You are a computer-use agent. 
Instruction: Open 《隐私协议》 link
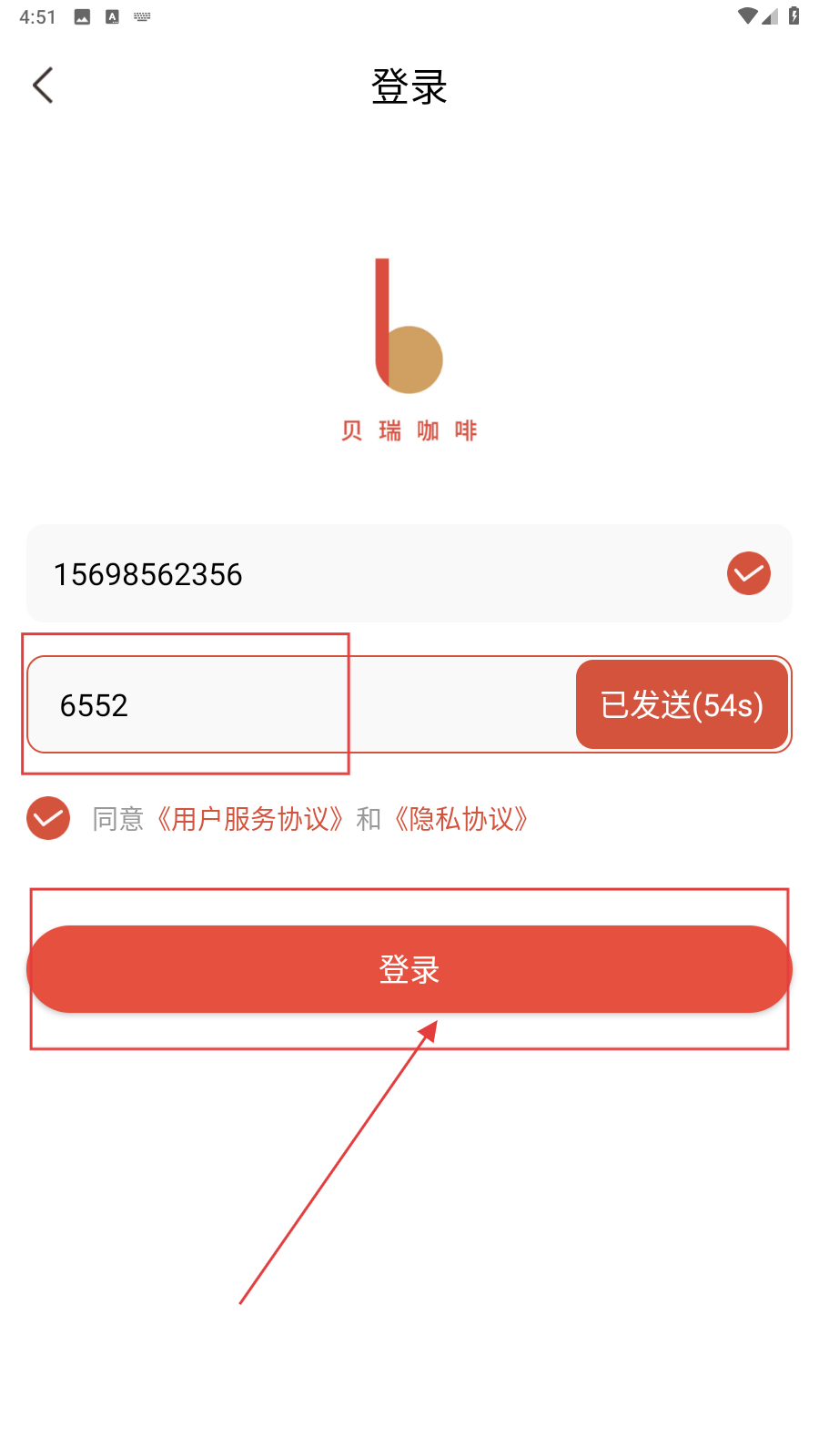461,819
